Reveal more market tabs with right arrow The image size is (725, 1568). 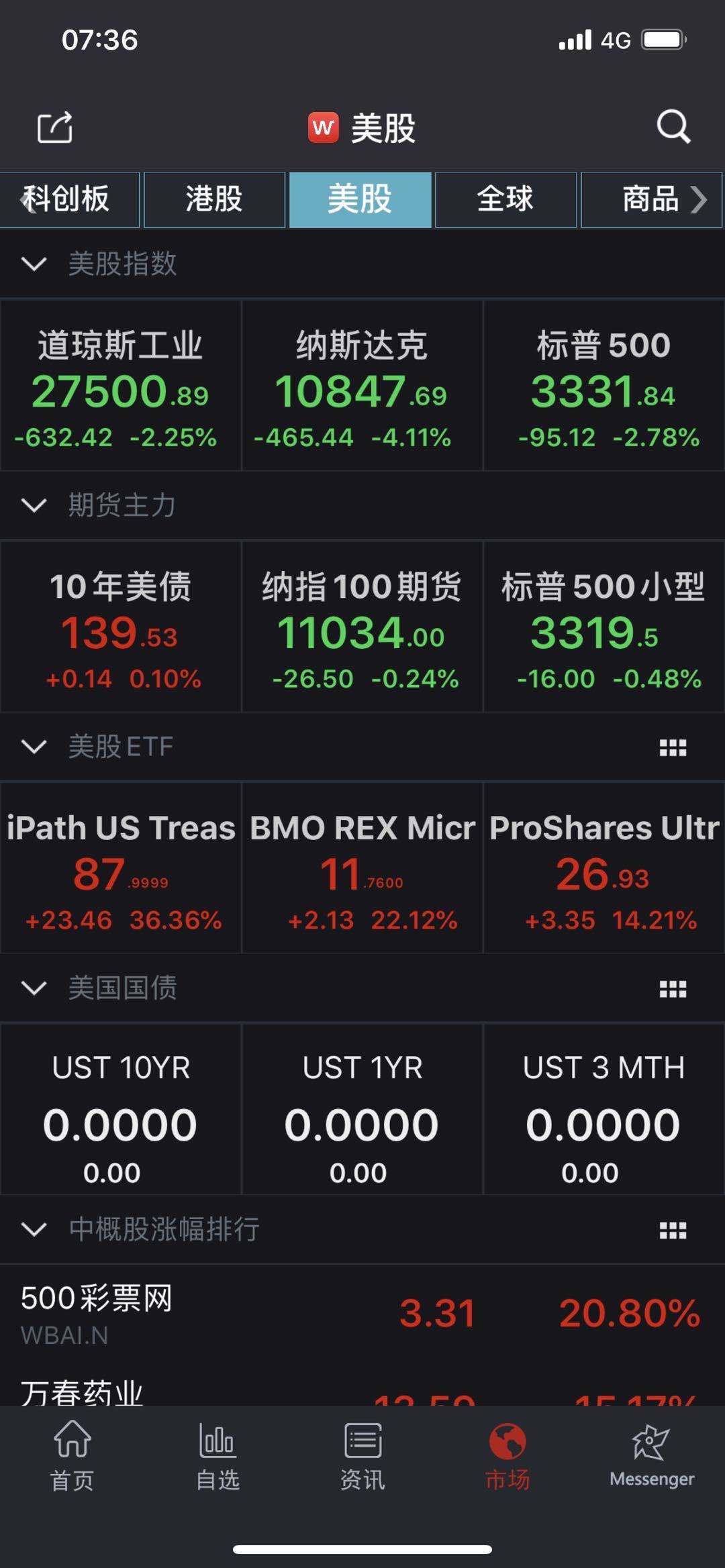[702, 199]
